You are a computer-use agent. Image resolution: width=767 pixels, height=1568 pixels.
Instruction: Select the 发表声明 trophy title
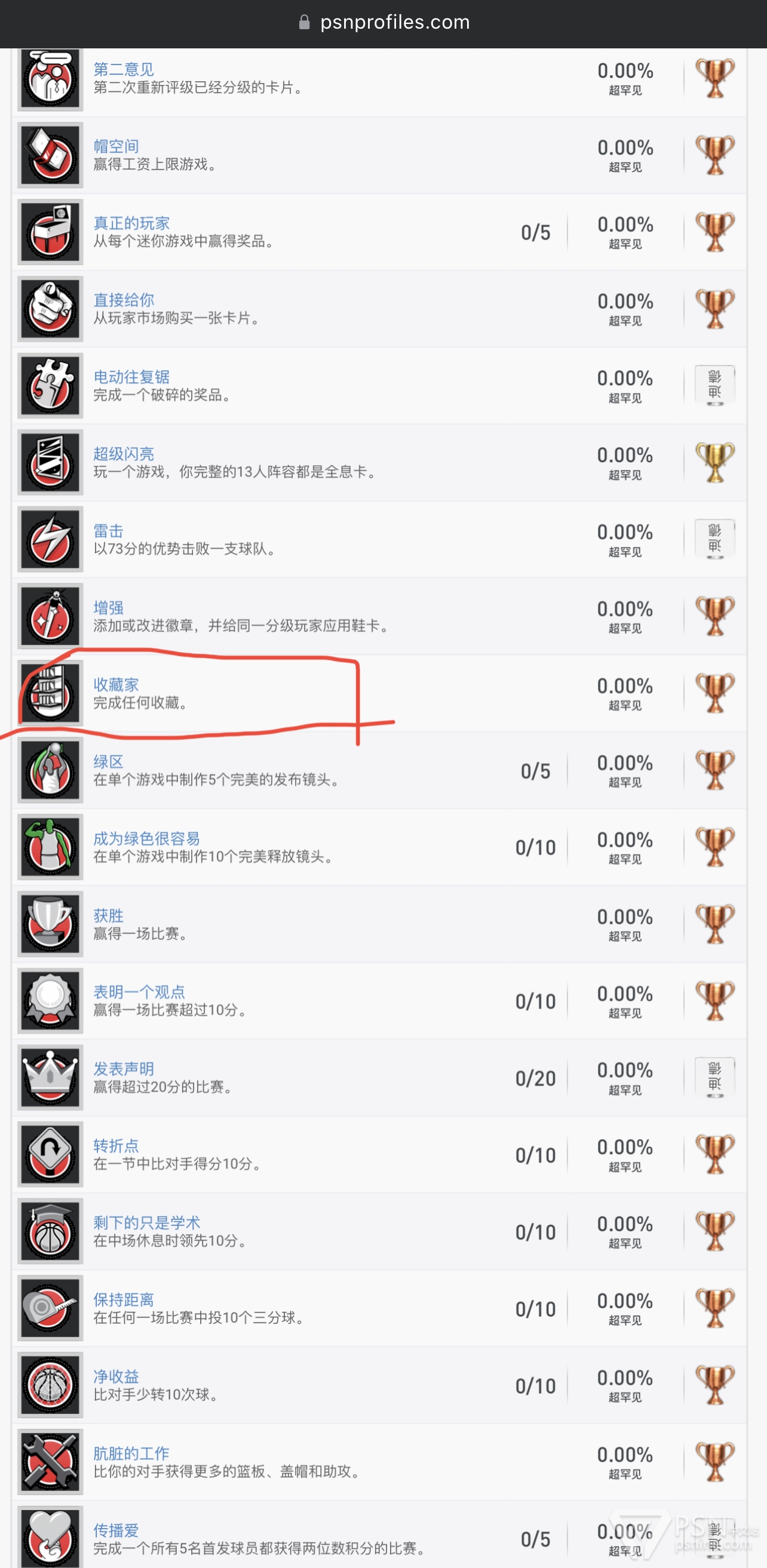[x=124, y=1069]
